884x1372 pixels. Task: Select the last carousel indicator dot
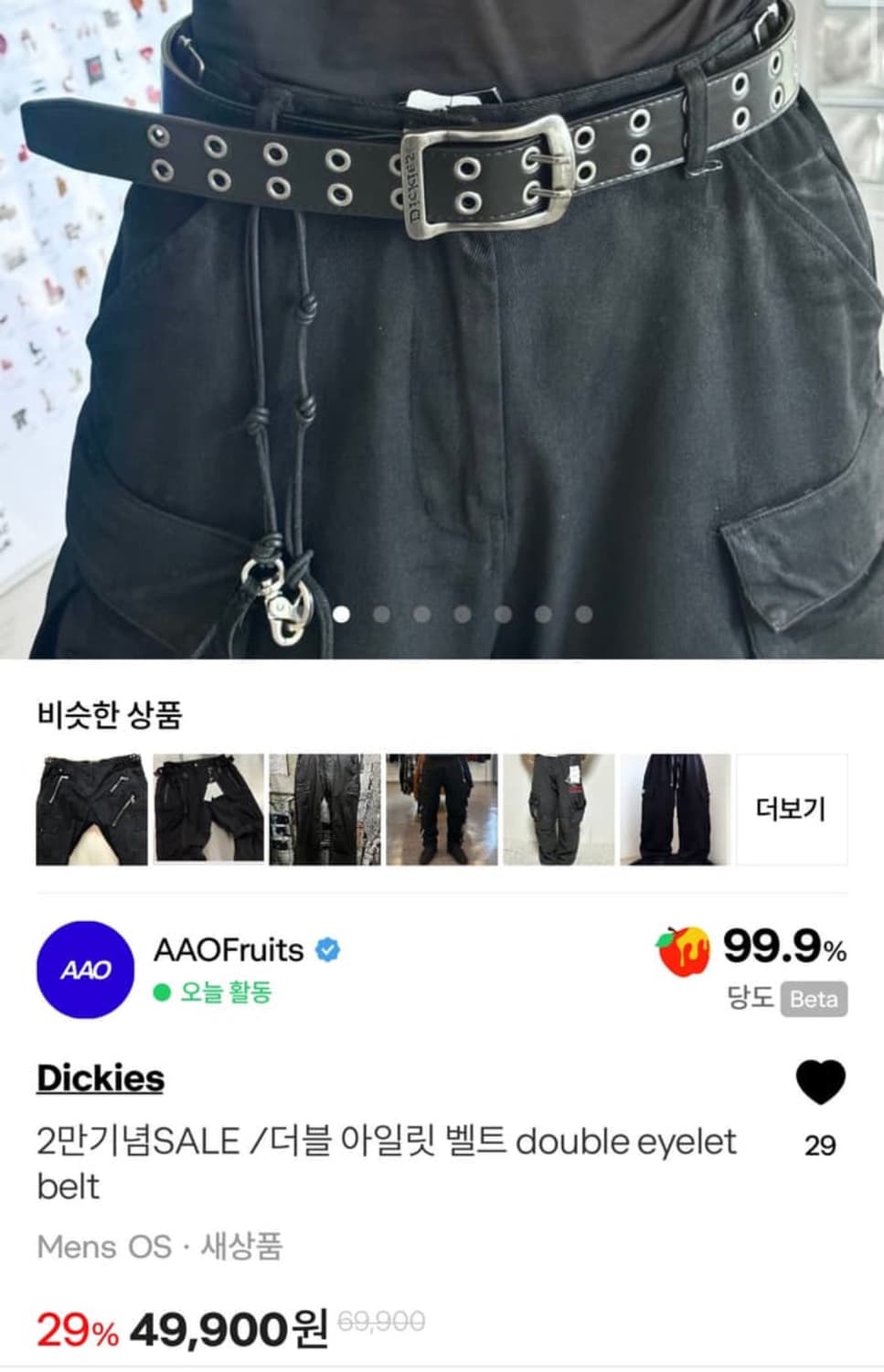tap(581, 616)
